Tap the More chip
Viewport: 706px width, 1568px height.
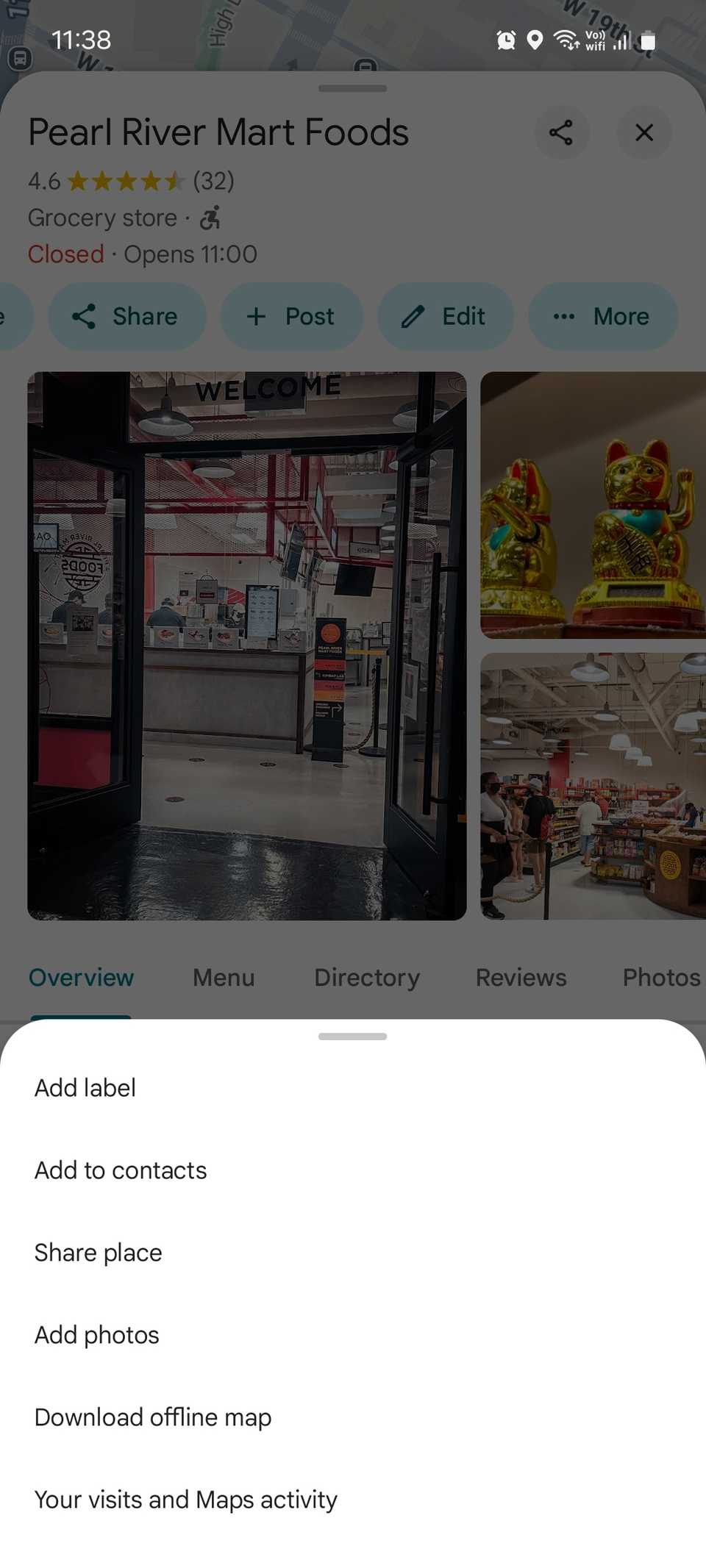click(603, 316)
